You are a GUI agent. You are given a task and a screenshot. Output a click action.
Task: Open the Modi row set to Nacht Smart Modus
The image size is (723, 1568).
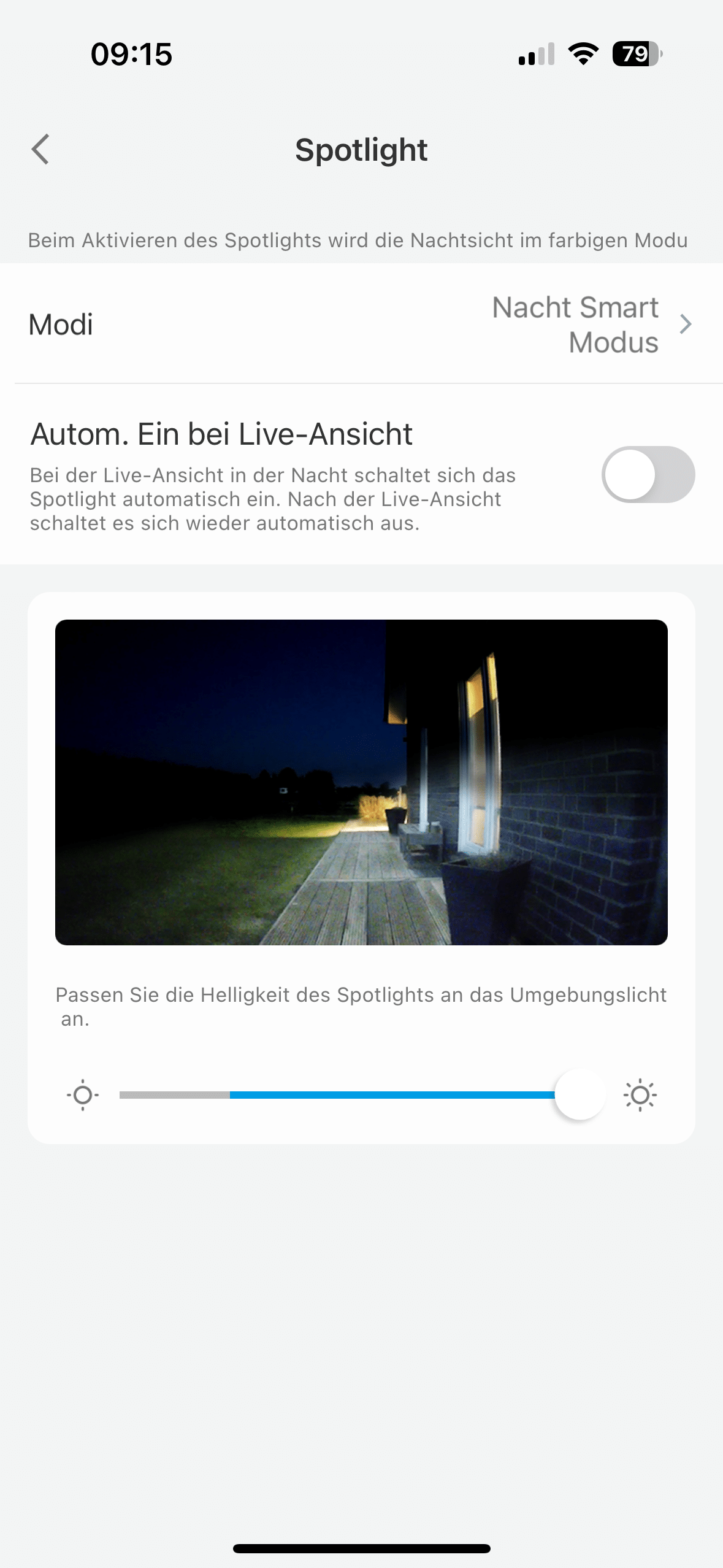pyautogui.click(x=361, y=324)
